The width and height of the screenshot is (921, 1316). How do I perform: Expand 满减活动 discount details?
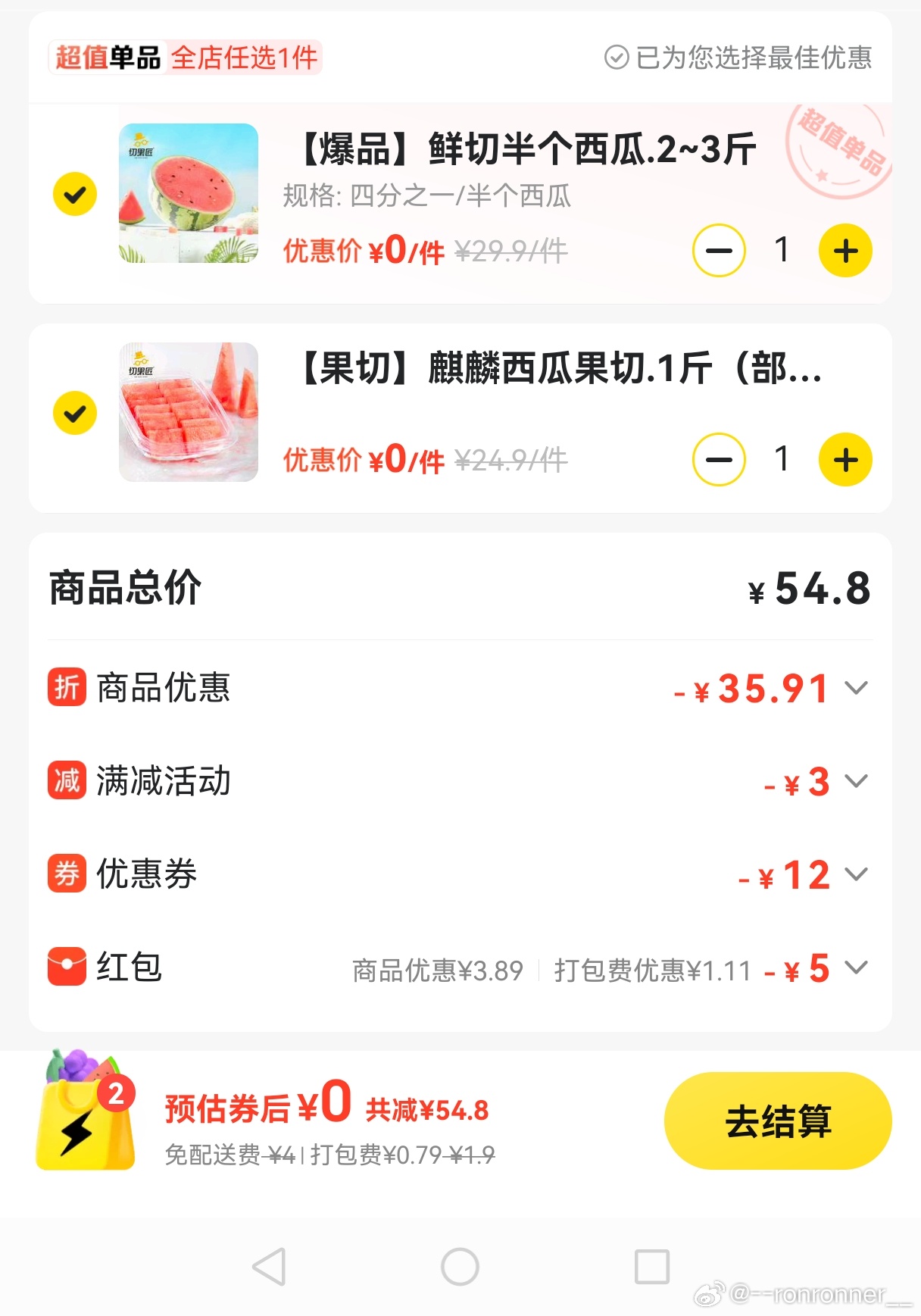(x=856, y=781)
